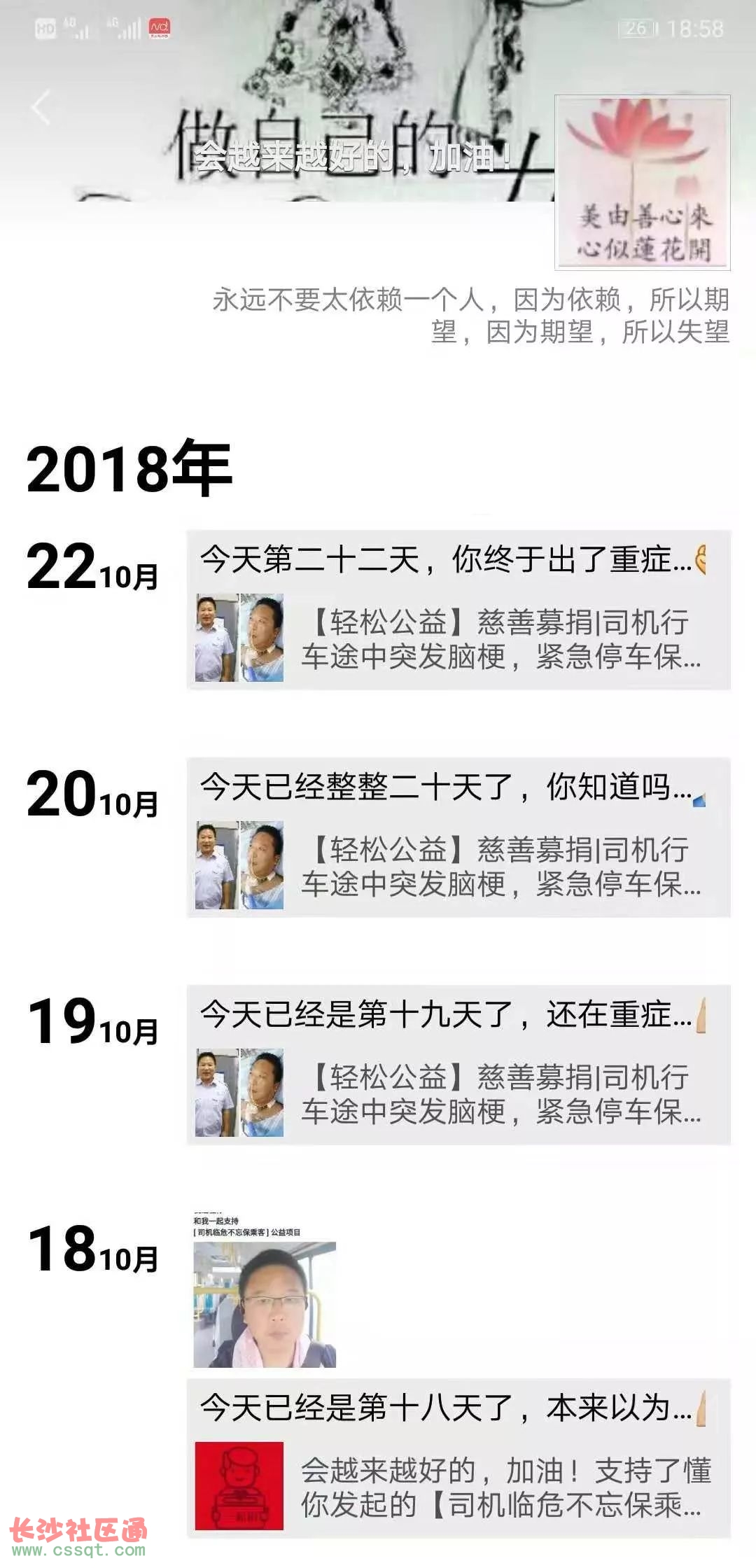Open the October 20 fundraising link card
This screenshot has width=756, height=1568.
pos(458,866)
